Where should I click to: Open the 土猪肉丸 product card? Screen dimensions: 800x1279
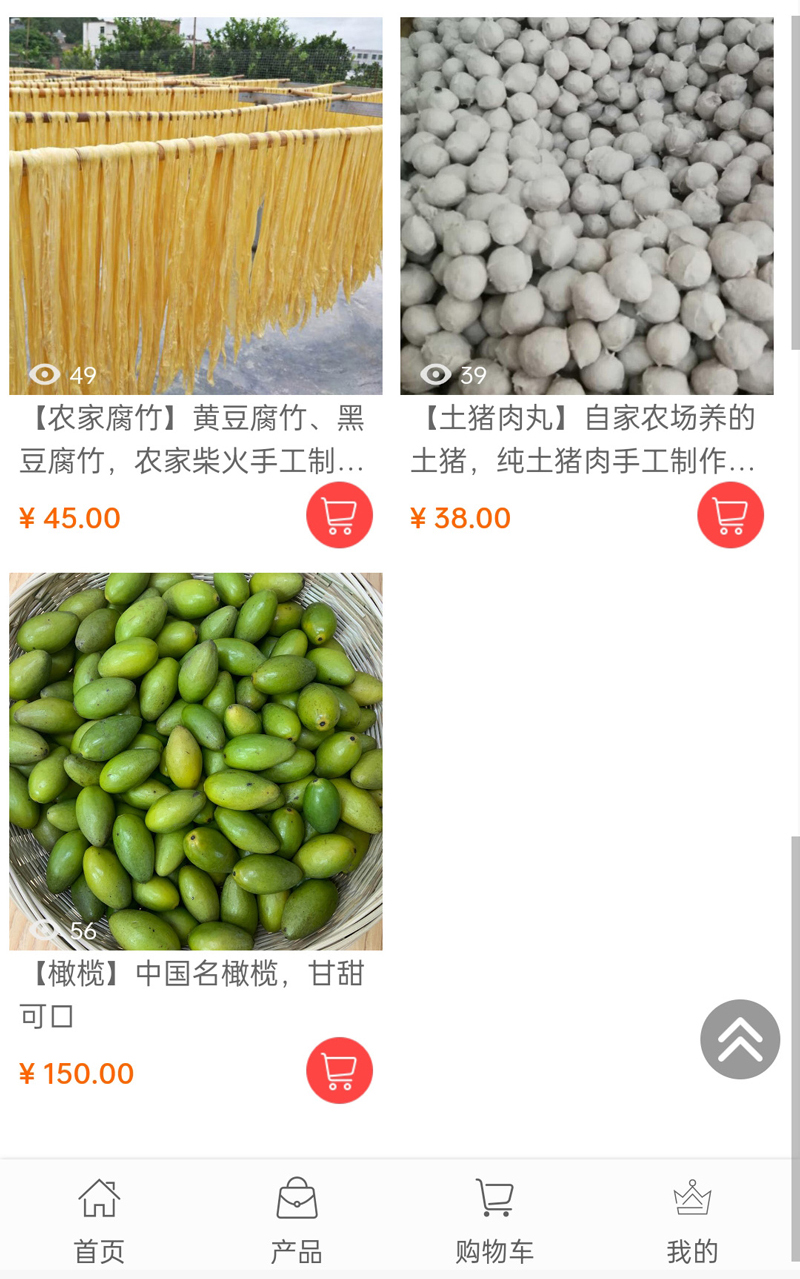click(586, 205)
